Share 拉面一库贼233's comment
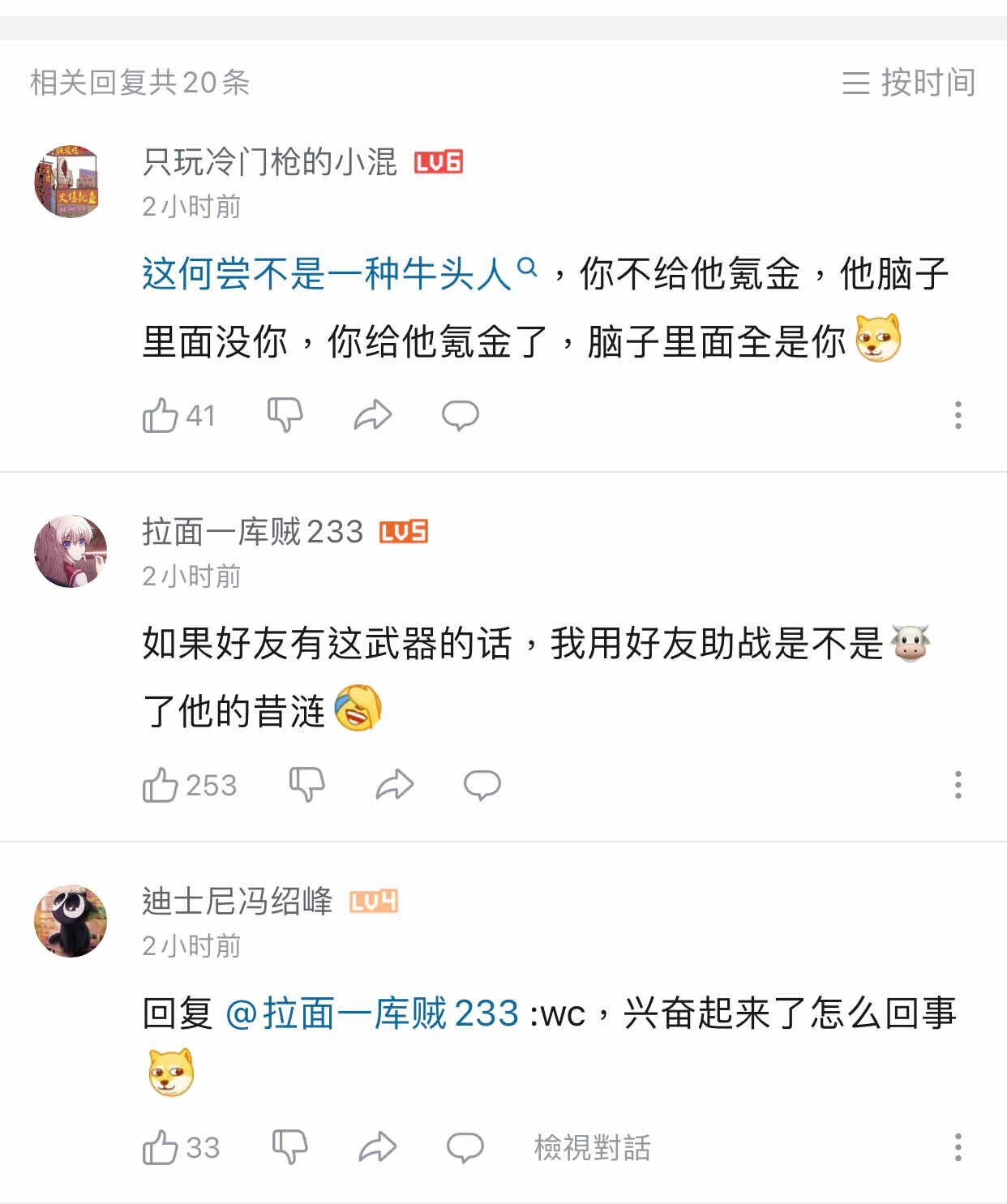This screenshot has width=1007, height=1204. pos(395,785)
